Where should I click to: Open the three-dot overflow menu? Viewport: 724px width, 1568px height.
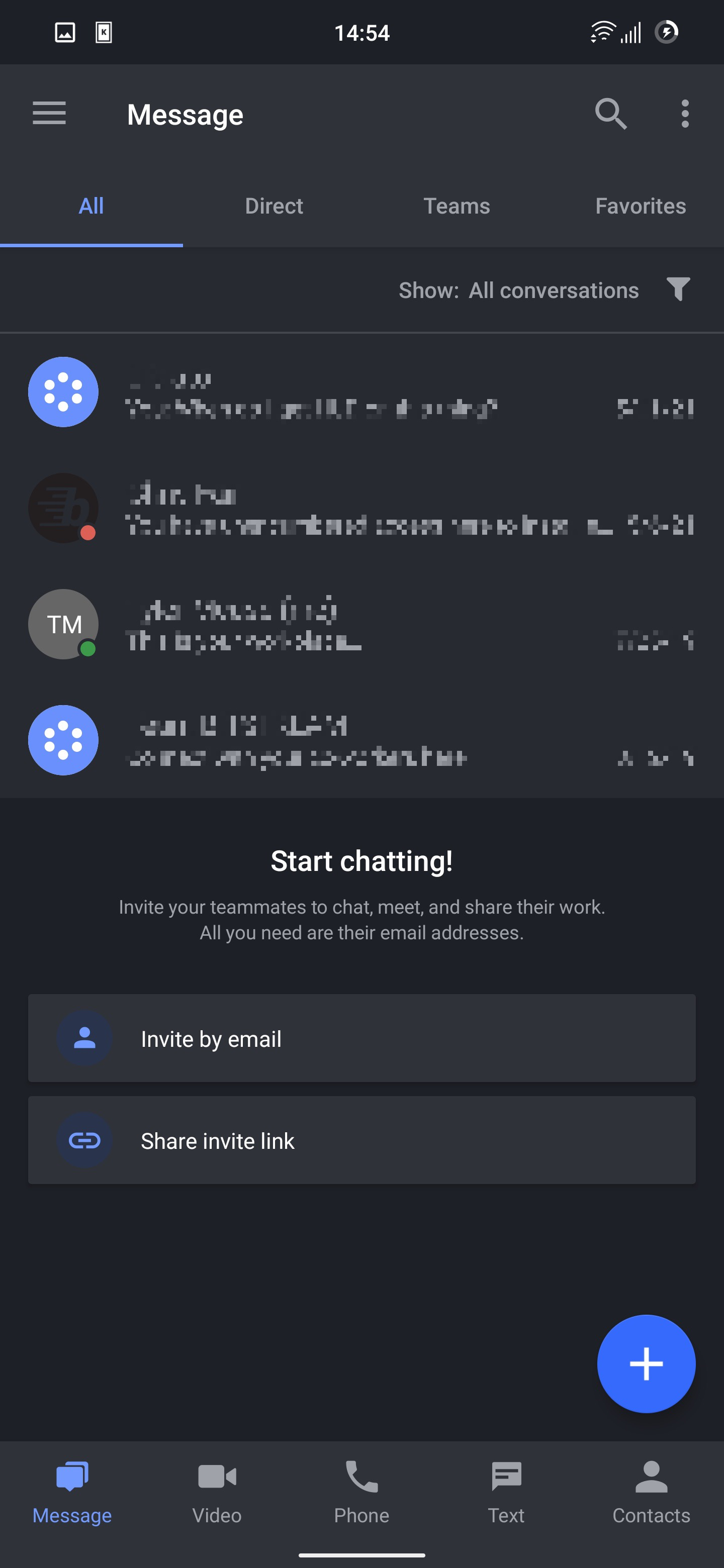(x=685, y=114)
